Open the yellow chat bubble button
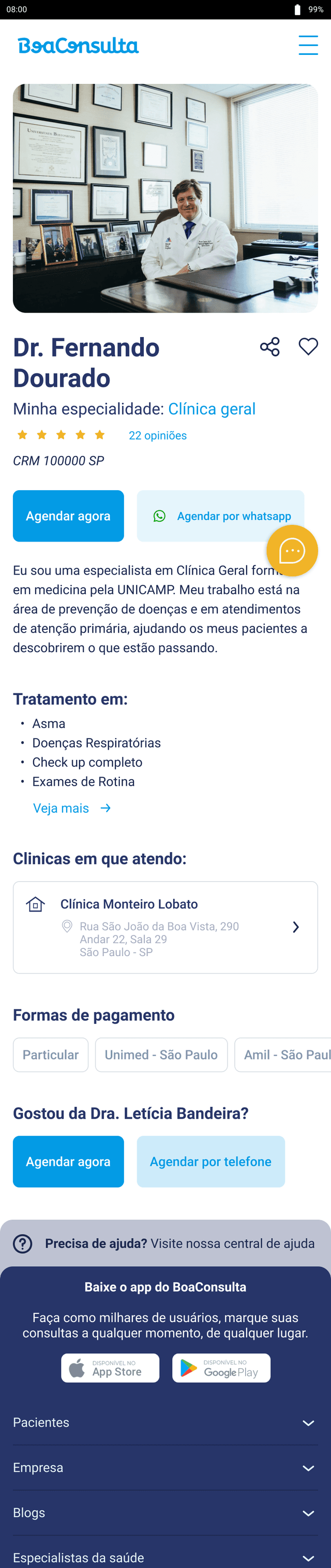The image size is (331, 1568). click(x=292, y=551)
